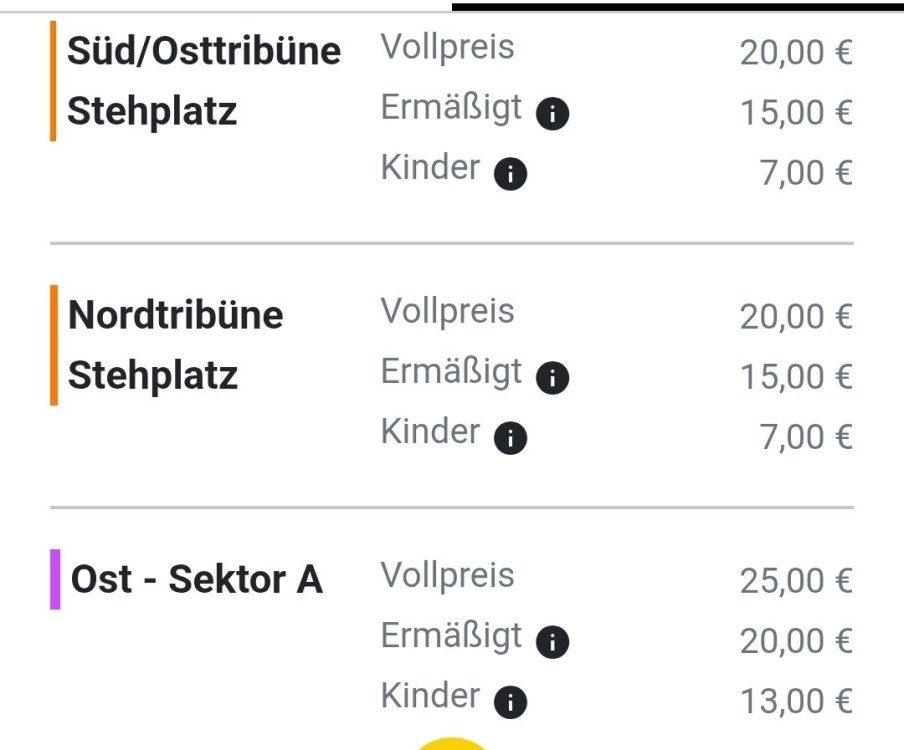Viewport: 904px width, 750px height.
Task: Open Ermäßigt info for Ost - Sektor A
Action: click(x=552, y=642)
